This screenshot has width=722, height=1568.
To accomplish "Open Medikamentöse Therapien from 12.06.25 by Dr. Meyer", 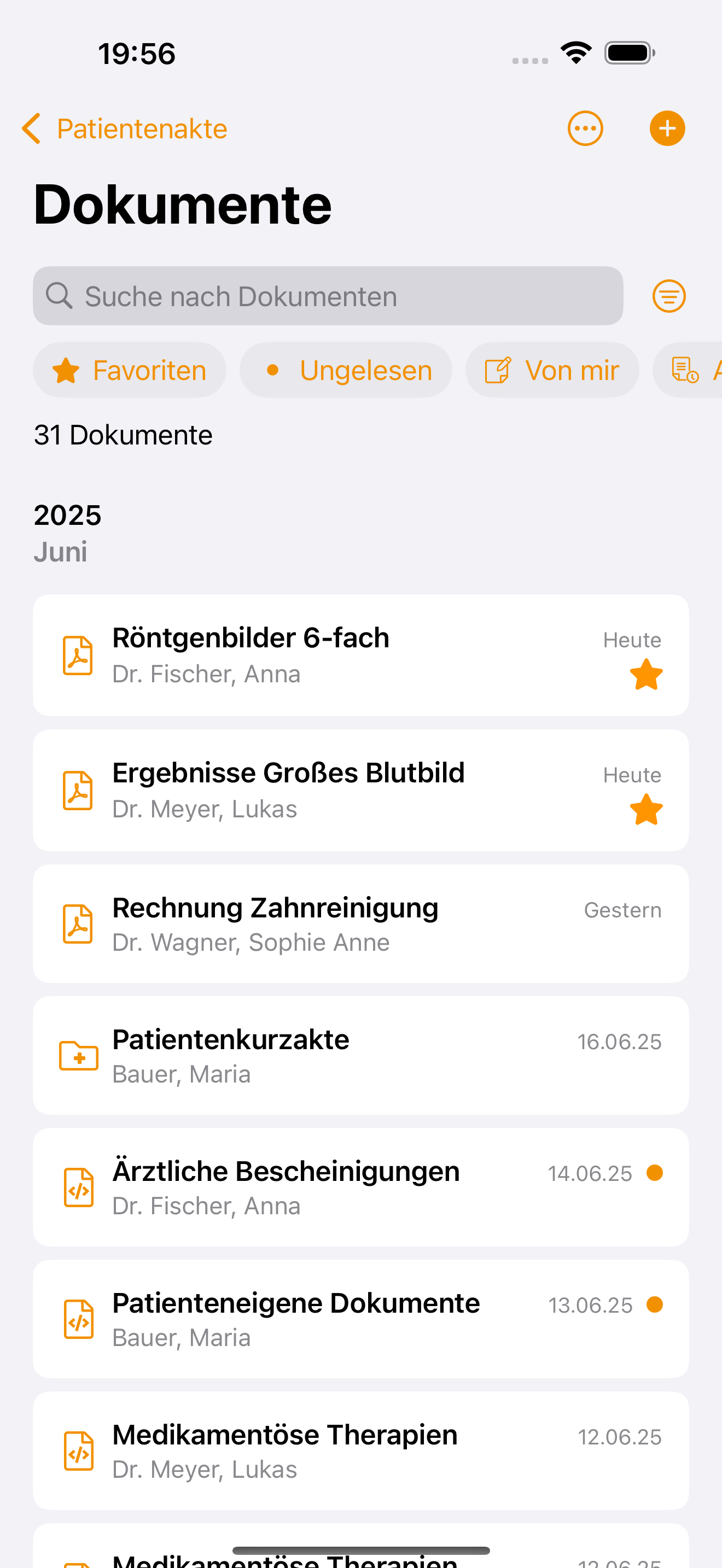I will (361, 1451).
